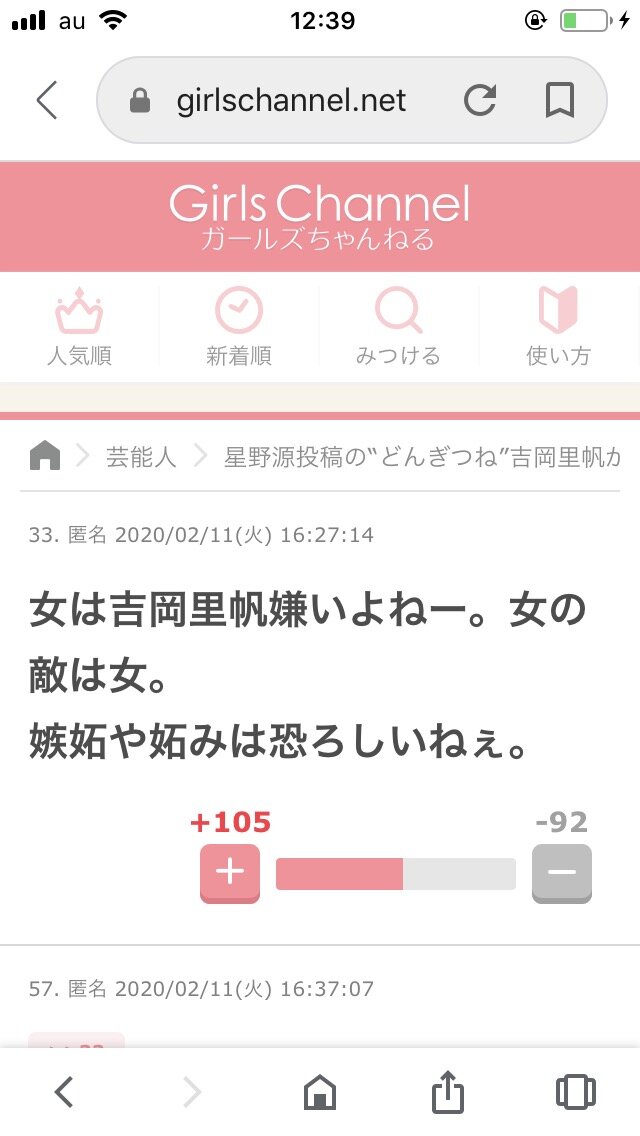Bookmark this page in the browser
Image resolution: width=640 pixels, height=1136 pixels.
560,100
